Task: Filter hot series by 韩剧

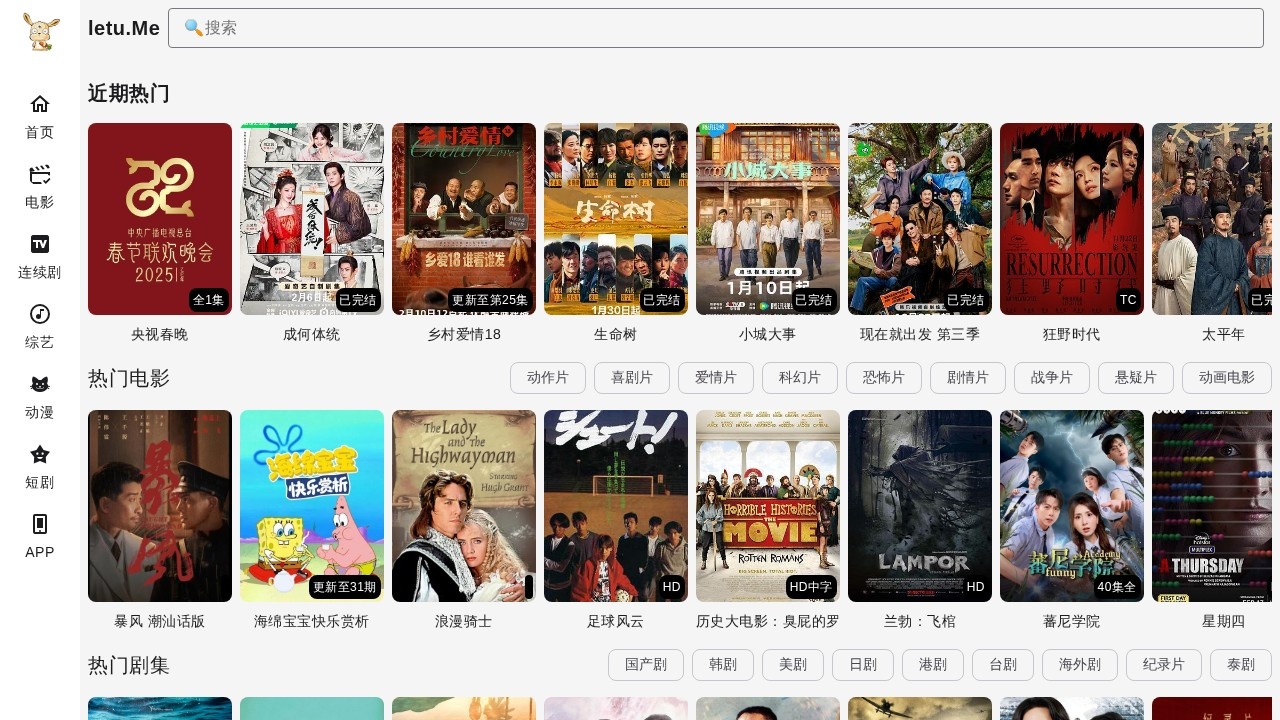Action: (x=722, y=665)
